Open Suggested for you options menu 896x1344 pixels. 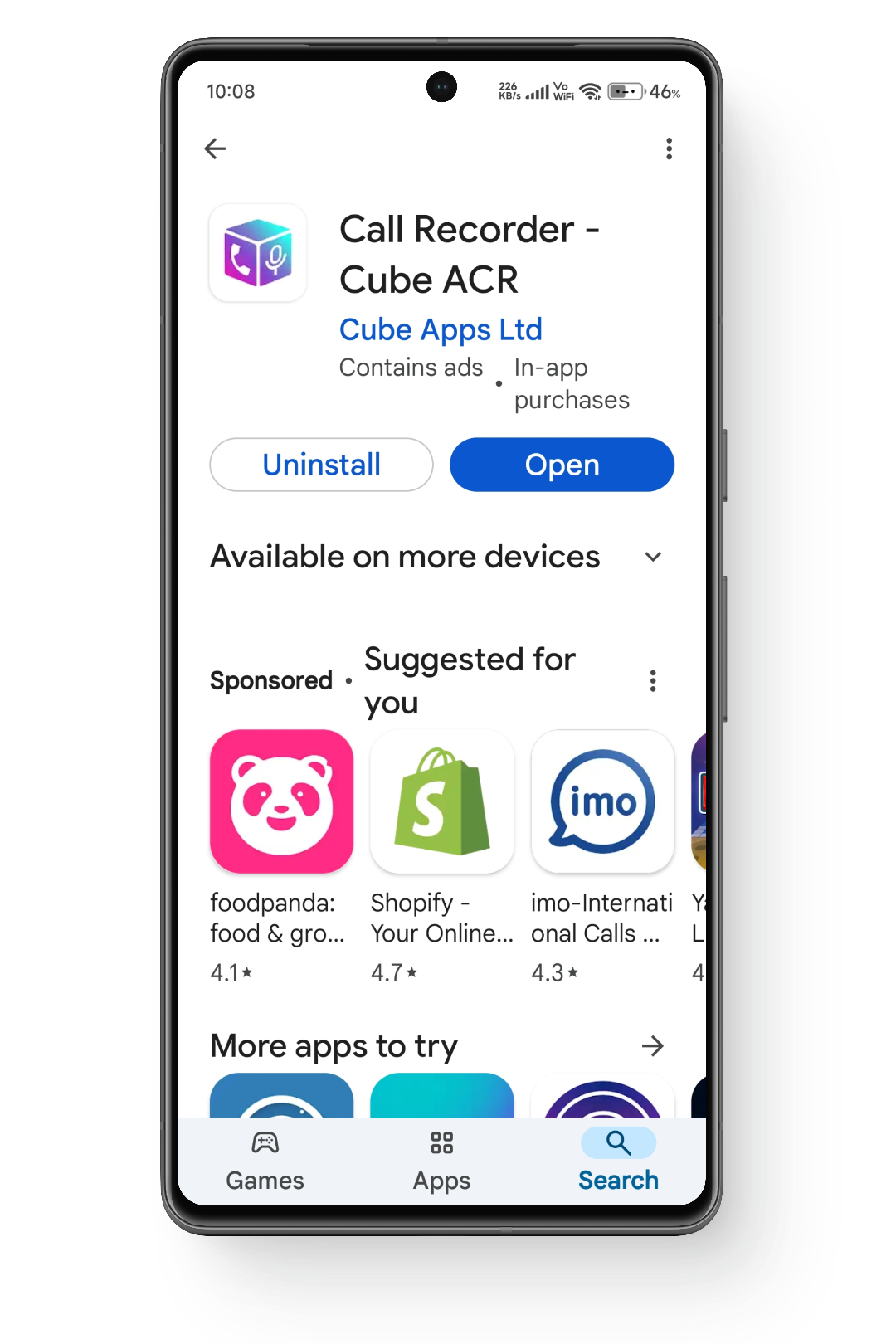pos(653,681)
